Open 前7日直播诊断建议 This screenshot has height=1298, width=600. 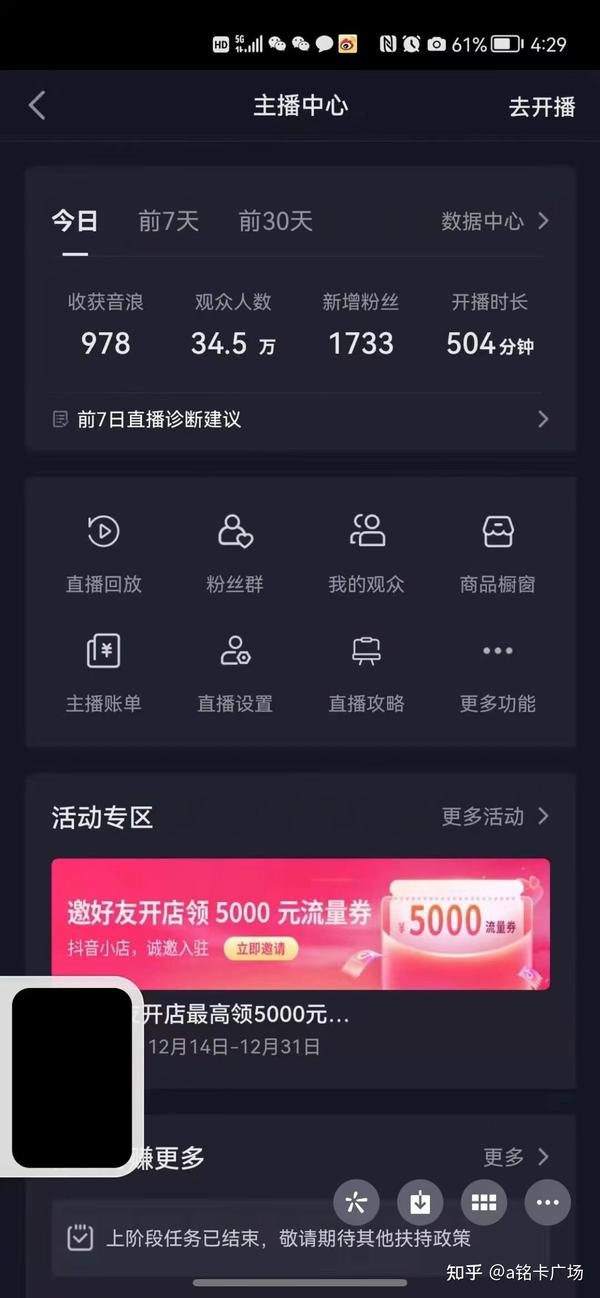pos(300,419)
